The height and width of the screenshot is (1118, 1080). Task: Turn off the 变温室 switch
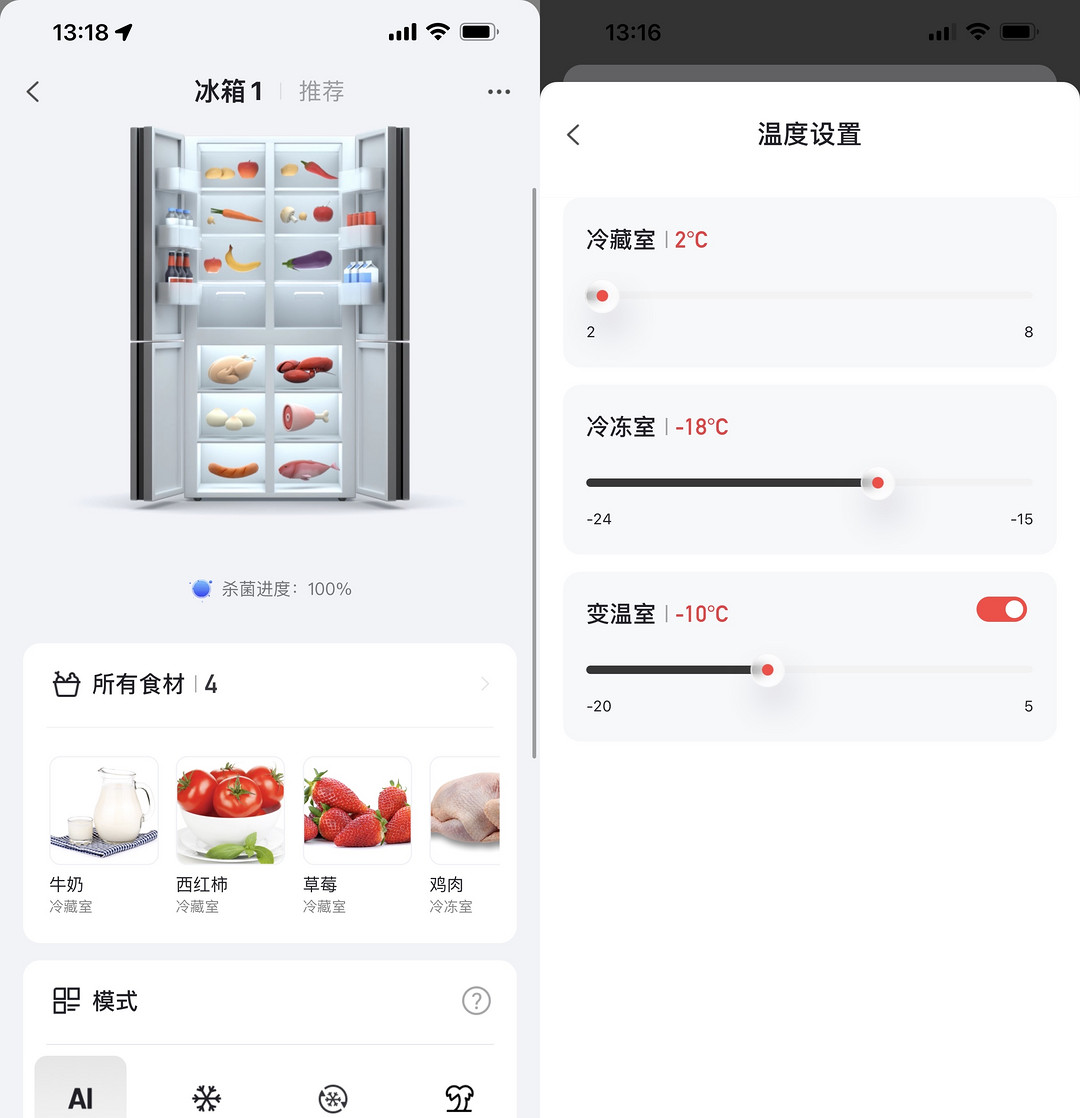[1001, 610]
